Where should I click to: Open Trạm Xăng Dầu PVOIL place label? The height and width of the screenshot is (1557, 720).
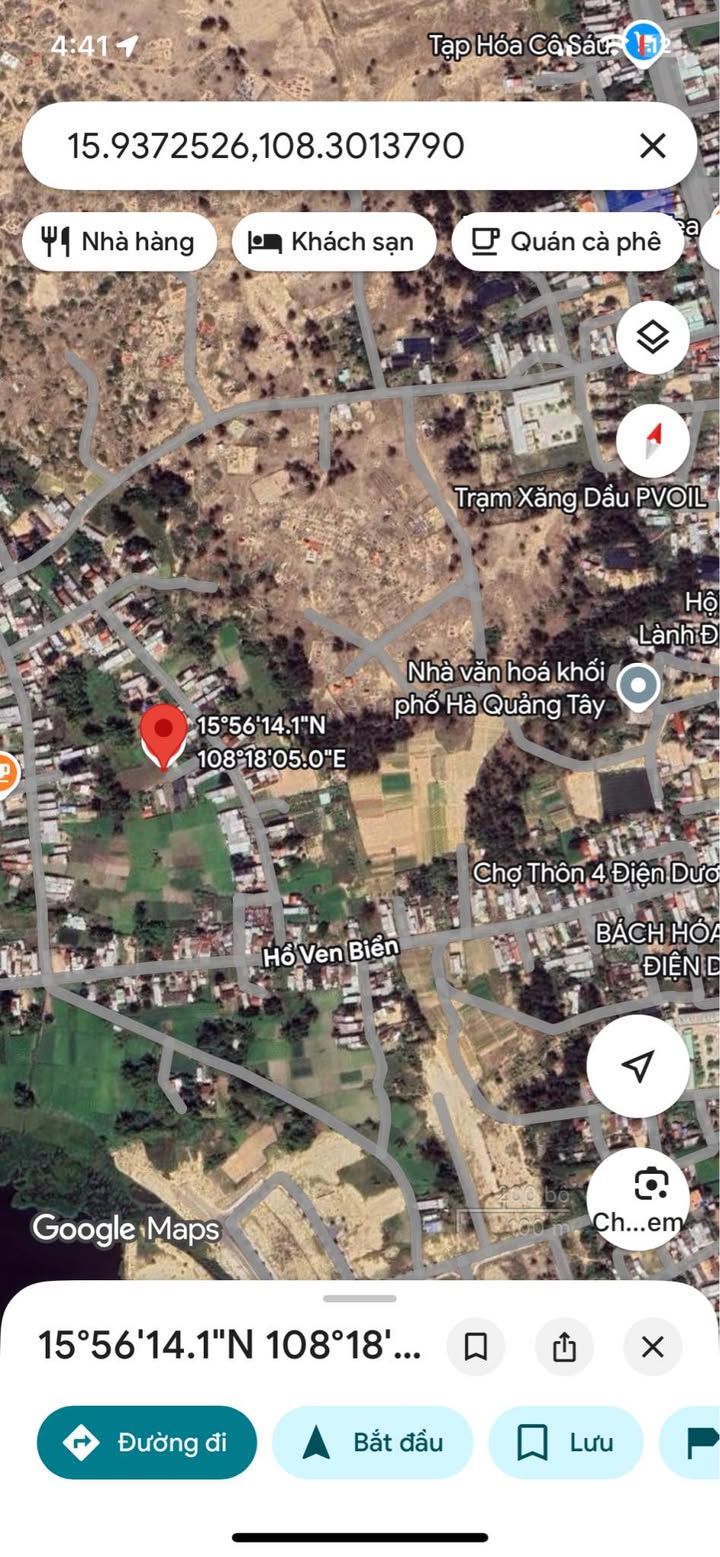pyautogui.click(x=580, y=497)
